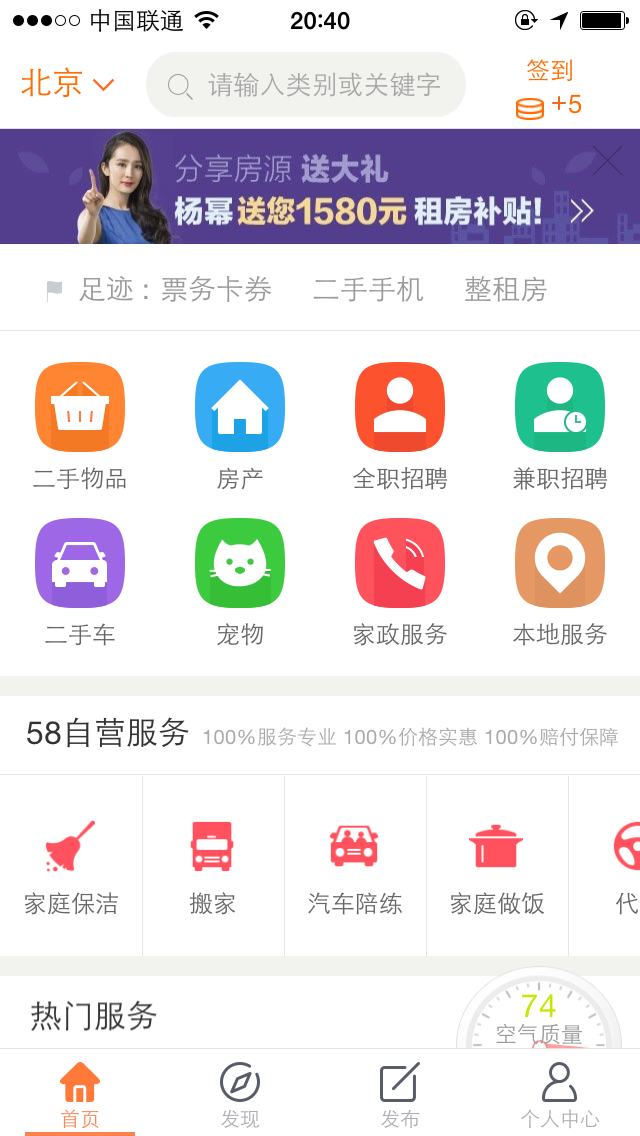This screenshot has width=640, height=1136.
Task: Switch to the 个人中心 tab
Action: pos(560,1094)
